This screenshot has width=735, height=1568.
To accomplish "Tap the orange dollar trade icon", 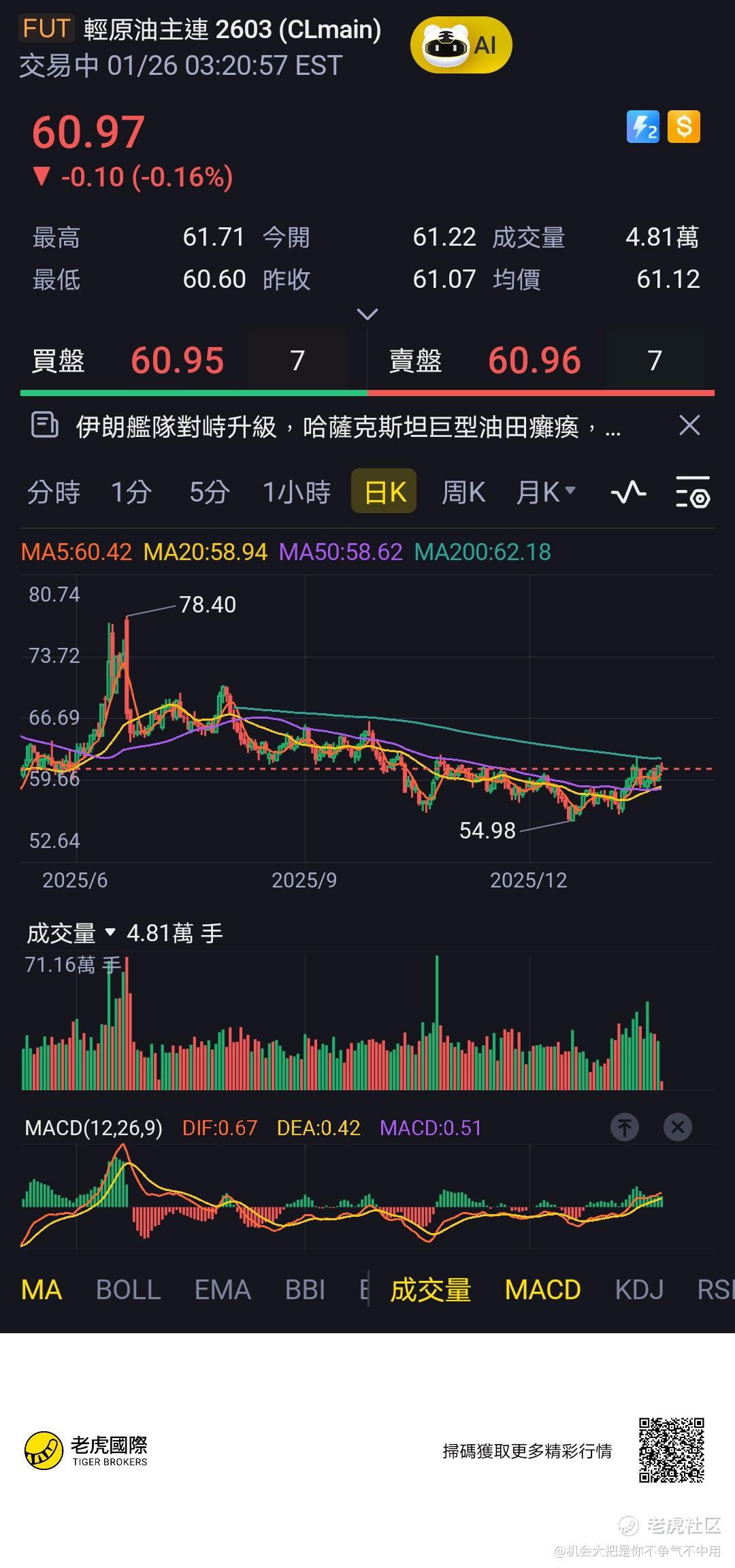I will tap(683, 127).
